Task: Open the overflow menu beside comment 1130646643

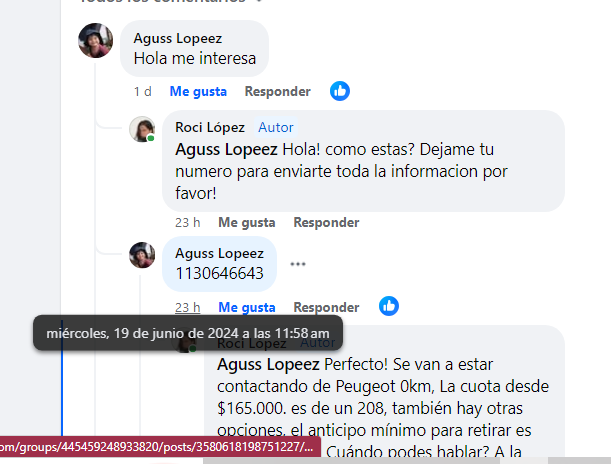Action: [298, 264]
